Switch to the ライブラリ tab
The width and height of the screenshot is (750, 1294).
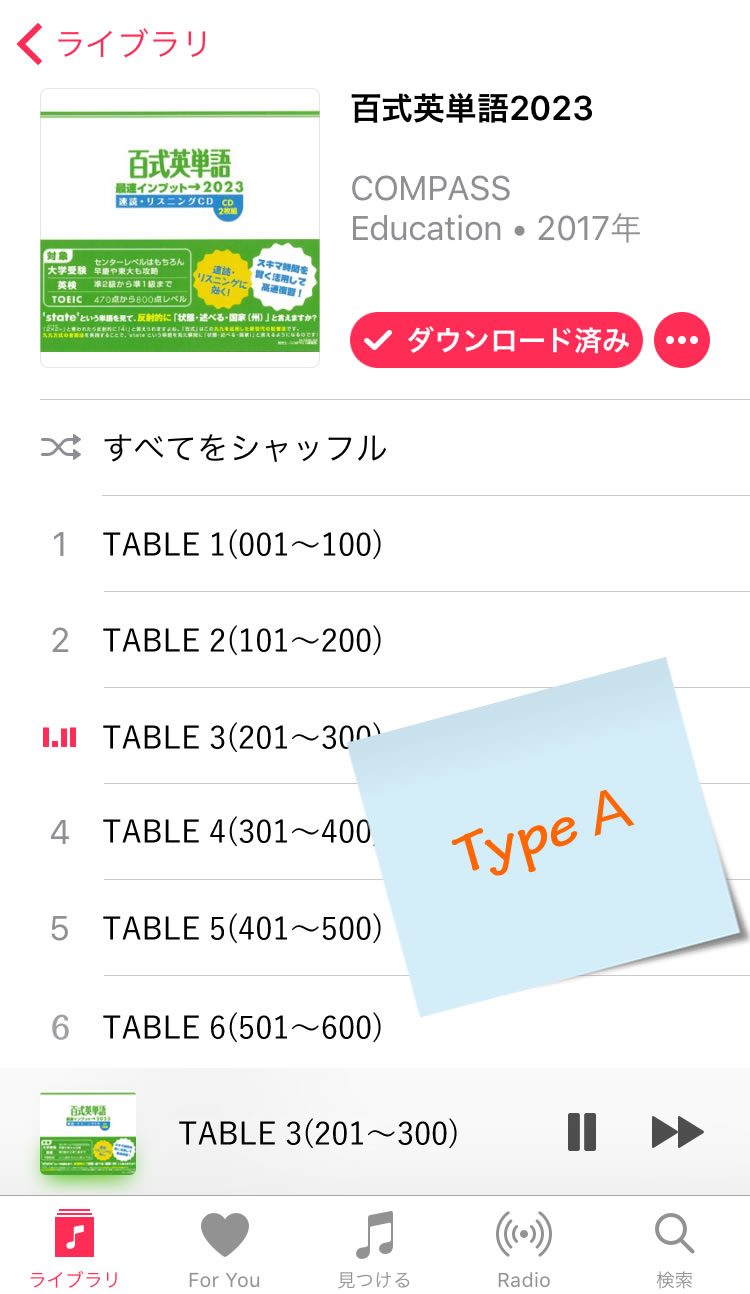pyautogui.click(x=74, y=1247)
